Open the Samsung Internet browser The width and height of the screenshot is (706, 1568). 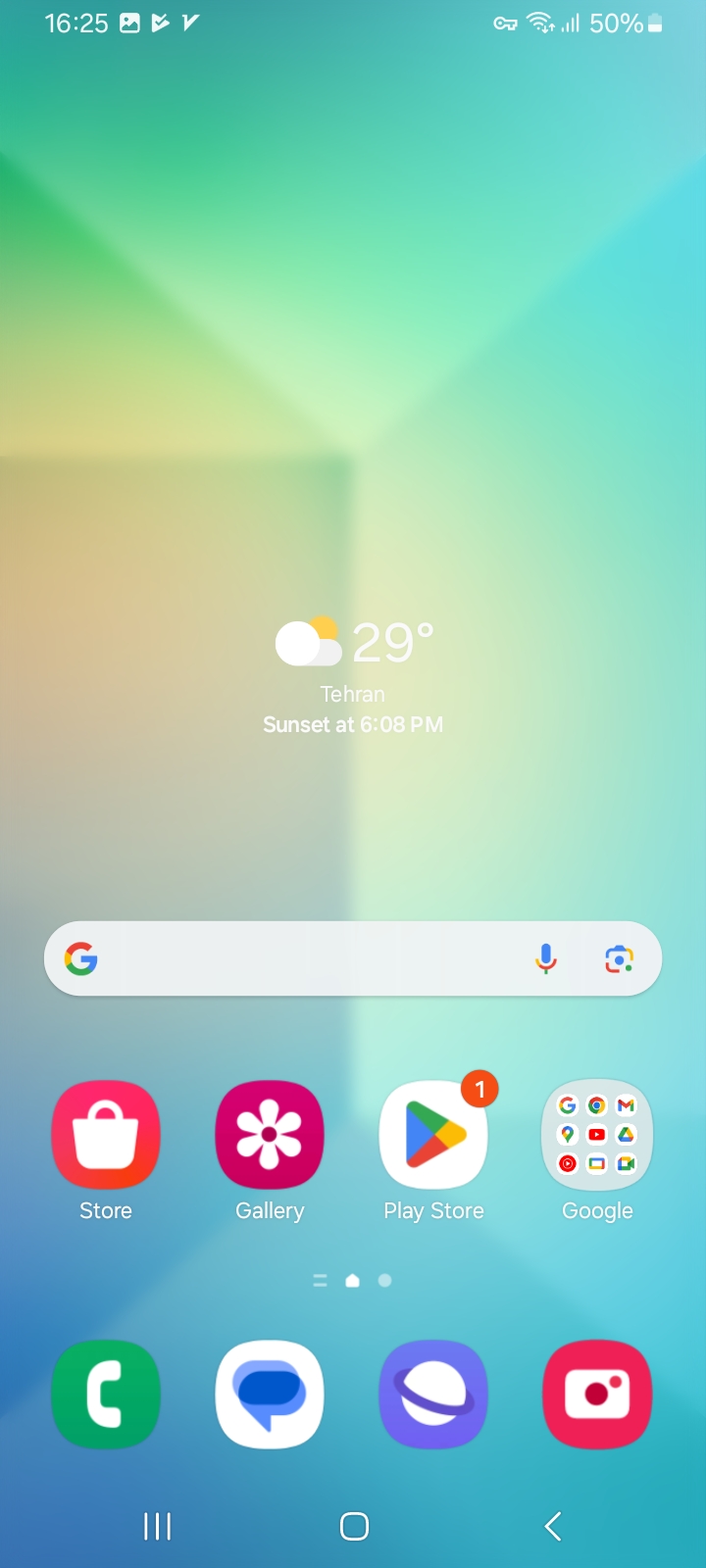(433, 1394)
